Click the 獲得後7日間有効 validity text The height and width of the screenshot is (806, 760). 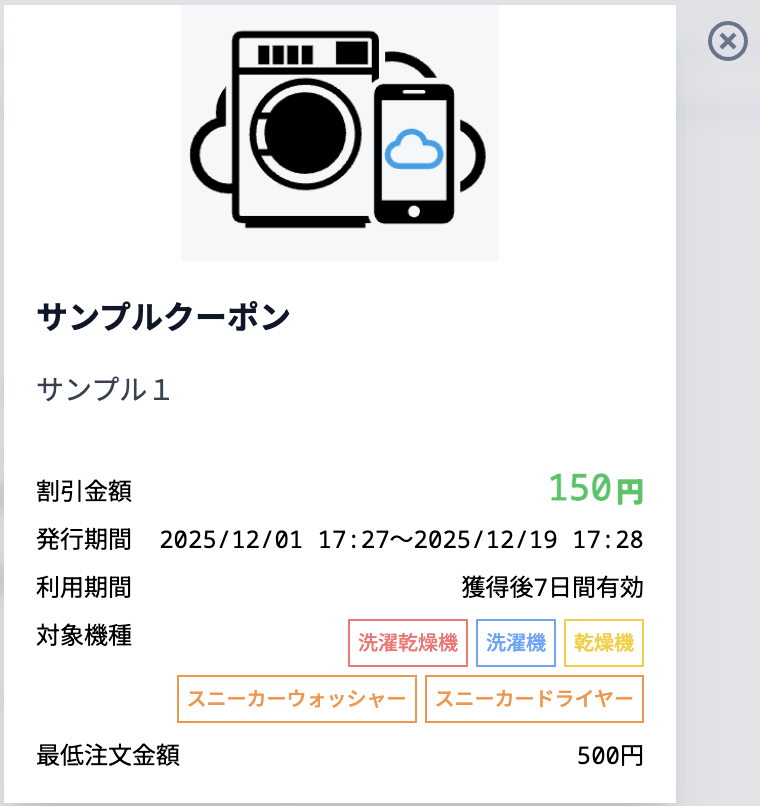point(554,588)
